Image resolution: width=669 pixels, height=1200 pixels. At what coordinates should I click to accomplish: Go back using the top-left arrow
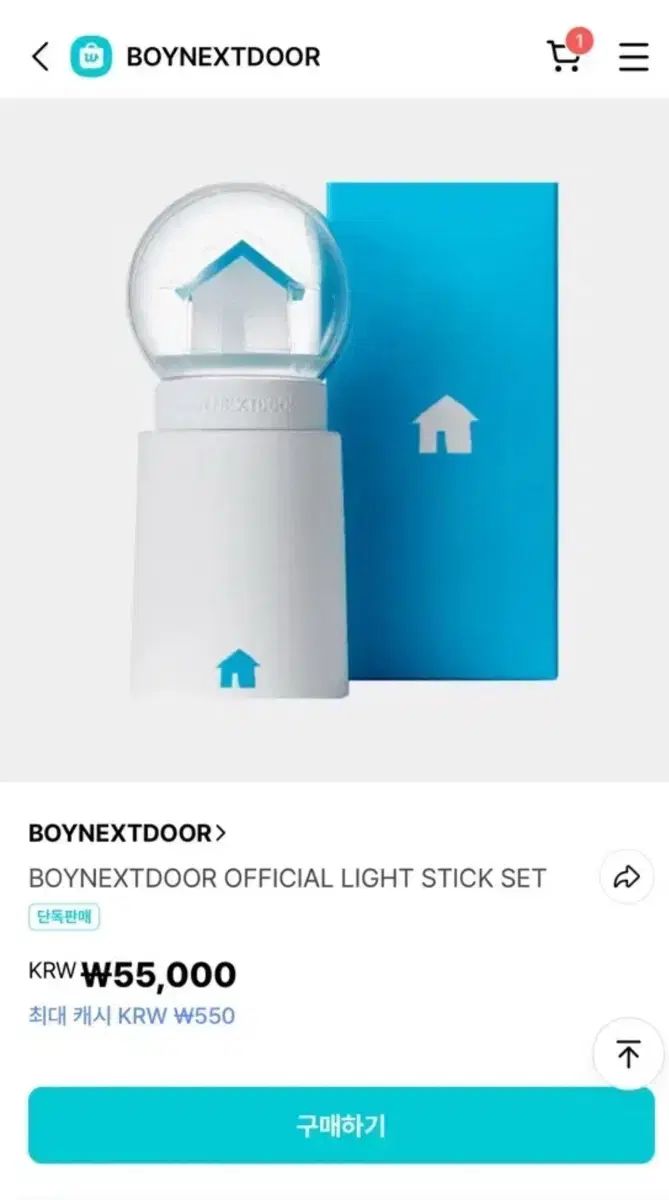40,57
